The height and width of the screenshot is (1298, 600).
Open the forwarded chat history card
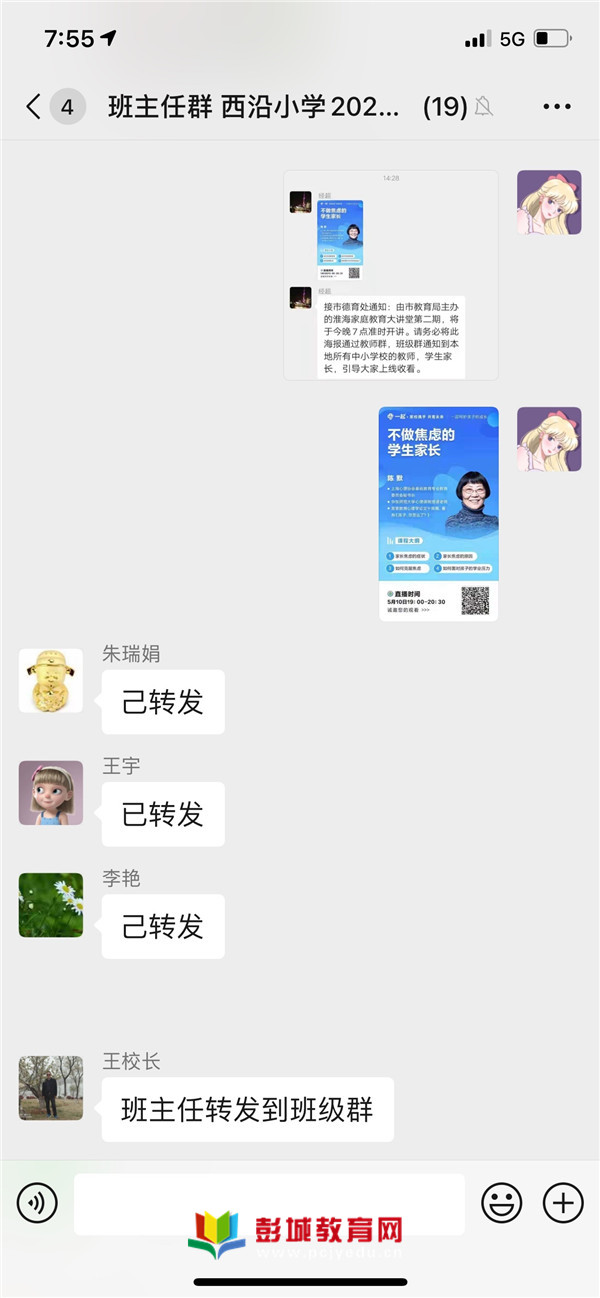[391, 276]
